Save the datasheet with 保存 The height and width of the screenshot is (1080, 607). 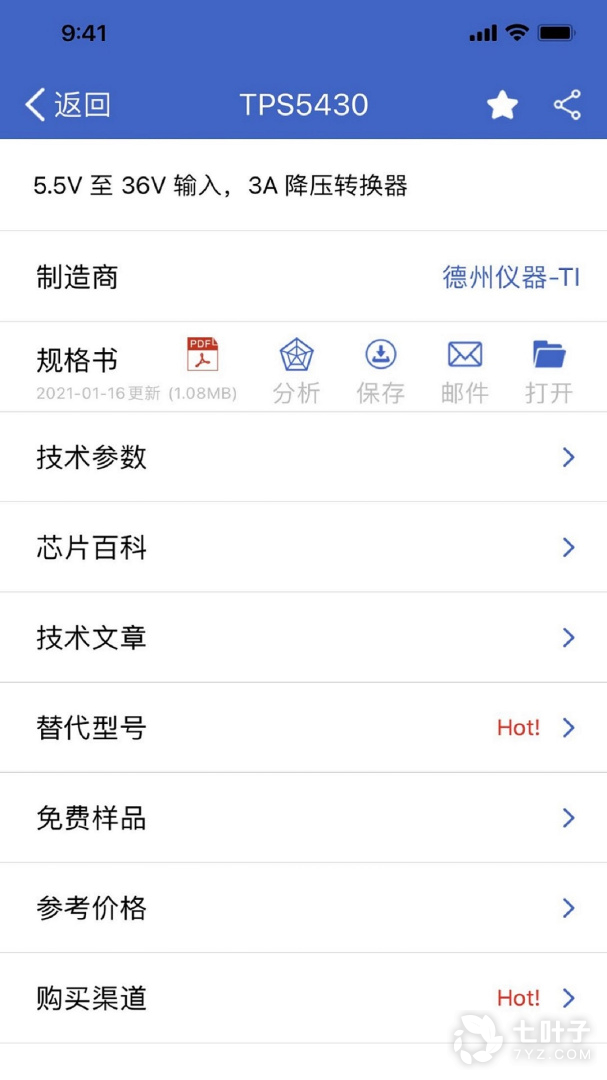pyautogui.click(x=380, y=368)
